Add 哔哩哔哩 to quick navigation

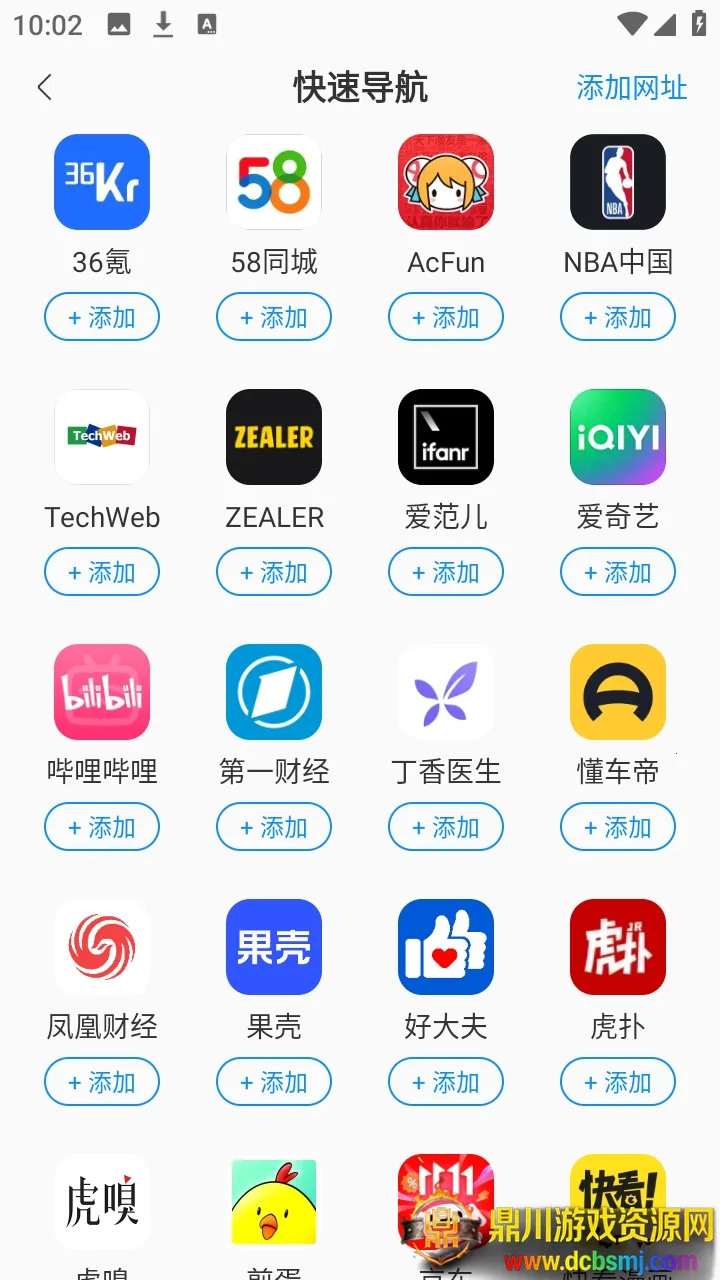pyautogui.click(x=102, y=828)
